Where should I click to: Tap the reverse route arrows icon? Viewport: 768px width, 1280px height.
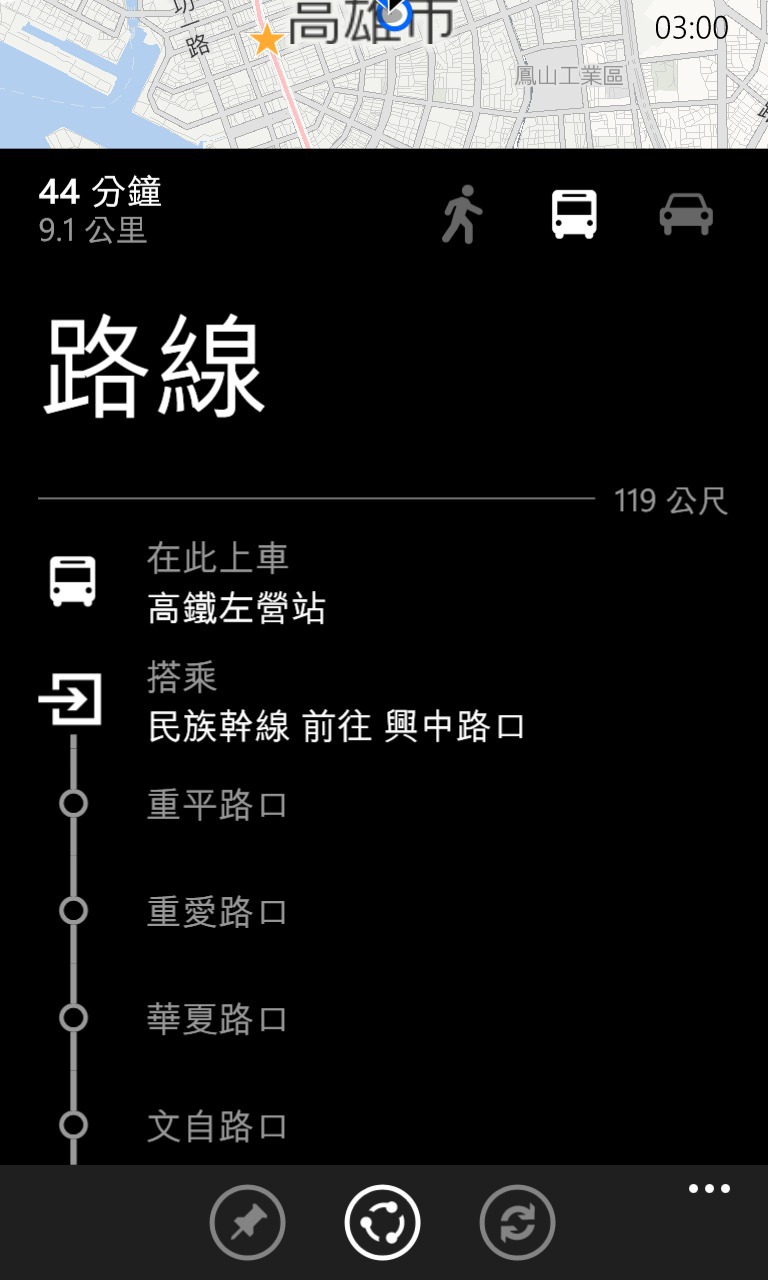(x=517, y=1222)
